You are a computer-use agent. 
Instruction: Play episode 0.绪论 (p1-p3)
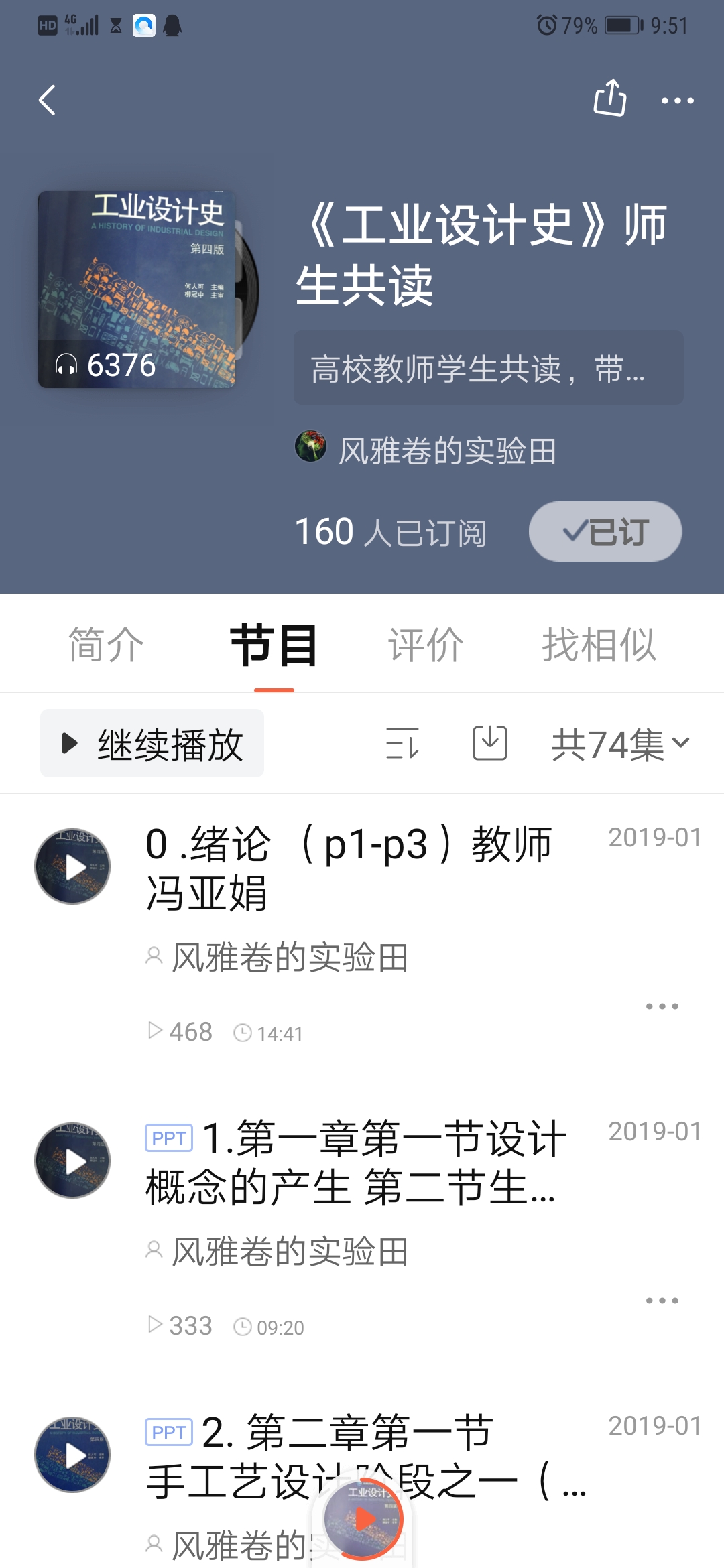coord(72,866)
